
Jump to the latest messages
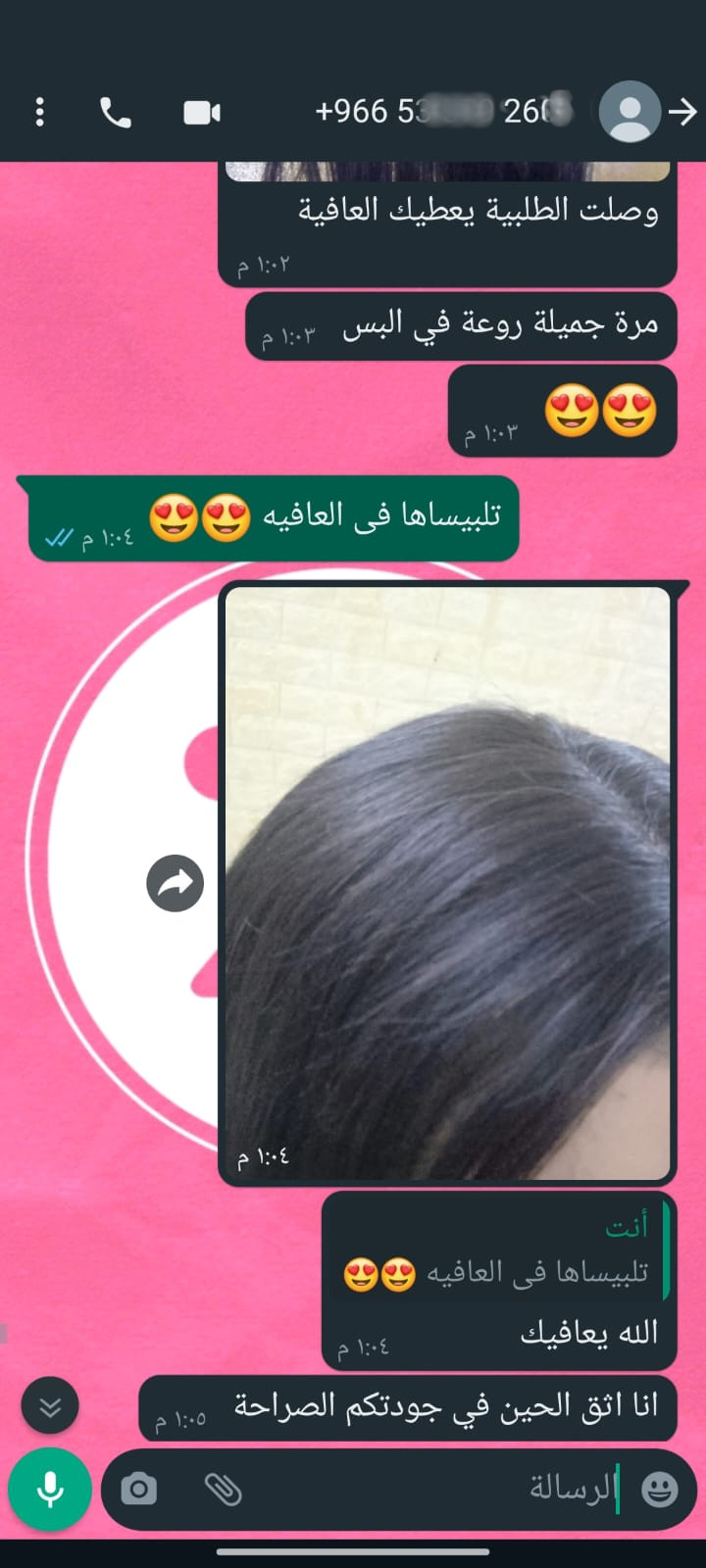click(x=50, y=1407)
